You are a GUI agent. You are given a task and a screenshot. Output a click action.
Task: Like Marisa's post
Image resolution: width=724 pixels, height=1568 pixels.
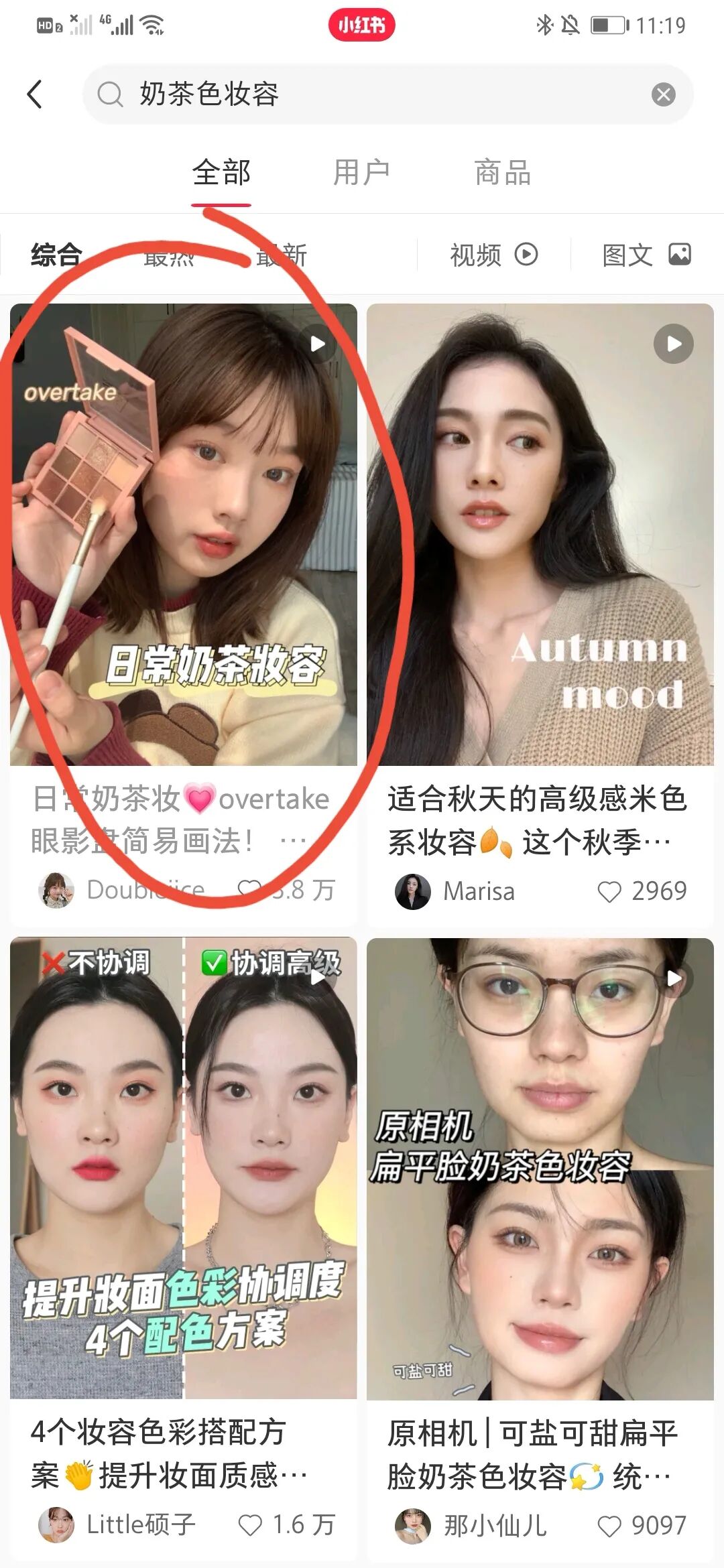pyautogui.click(x=609, y=892)
